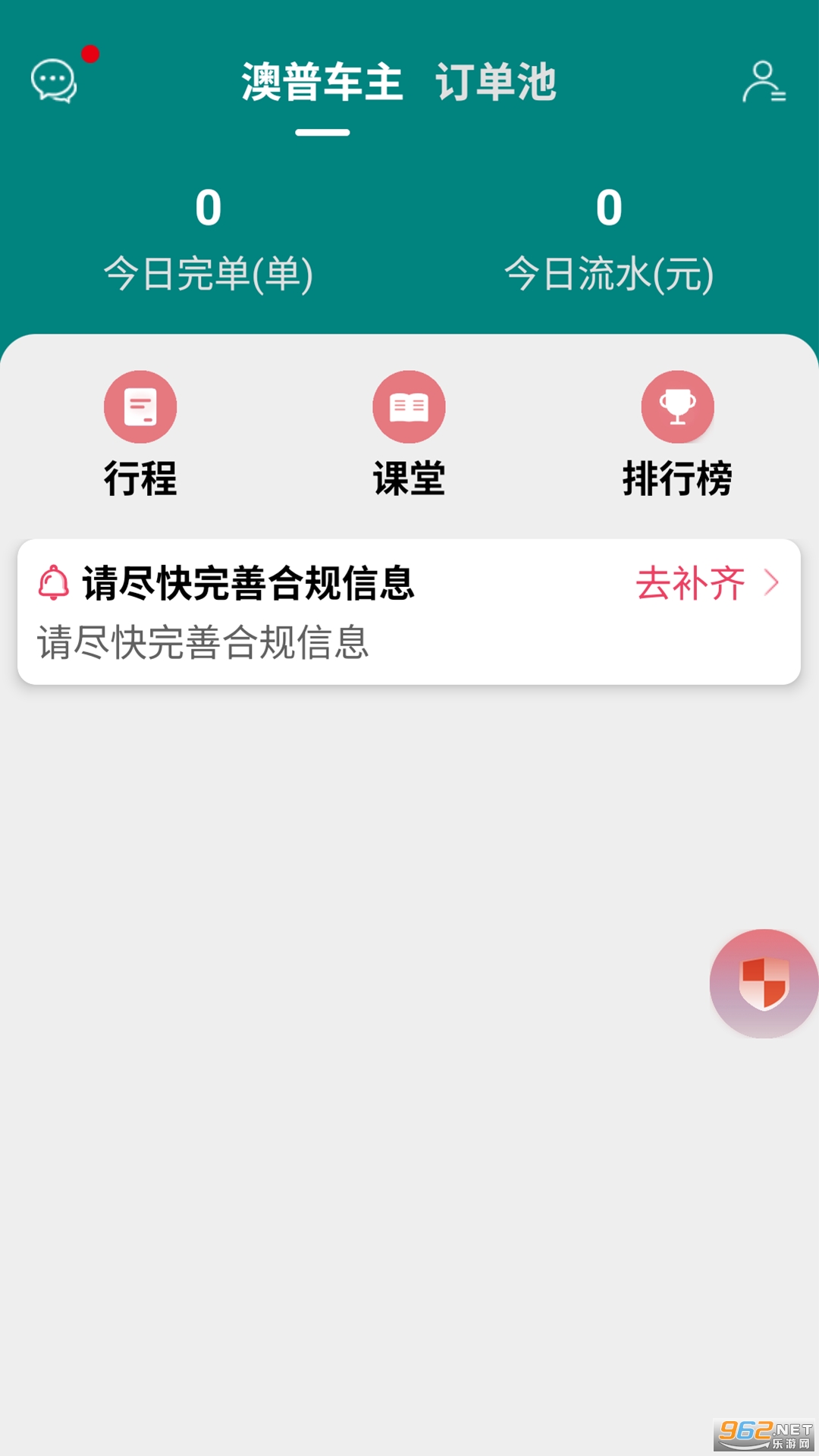Image resolution: width=819 pixels, height=1456 pixels.
Task: Click the red bell notification icon
Action: point(52,582)
